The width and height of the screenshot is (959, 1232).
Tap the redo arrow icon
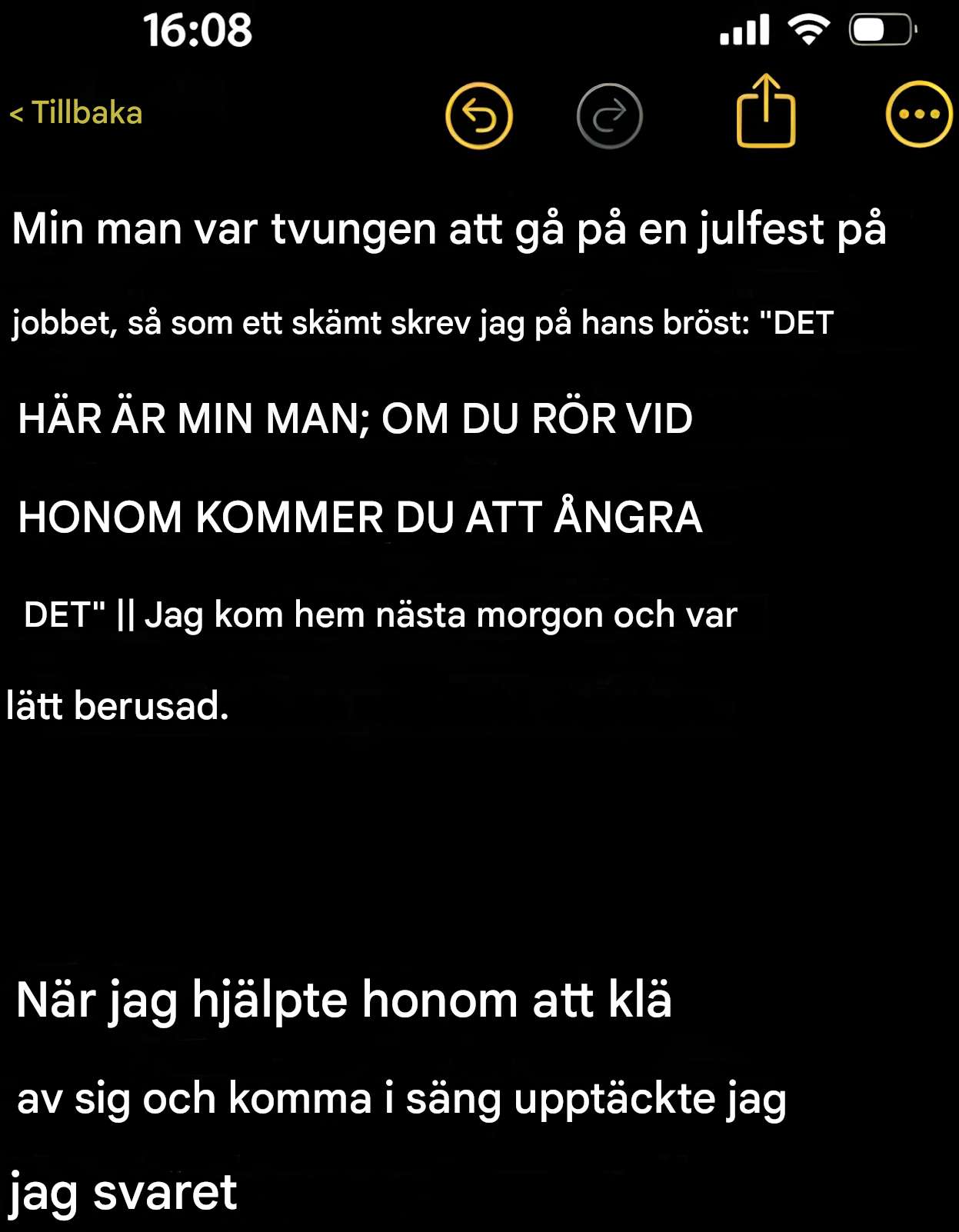point(609,116)
